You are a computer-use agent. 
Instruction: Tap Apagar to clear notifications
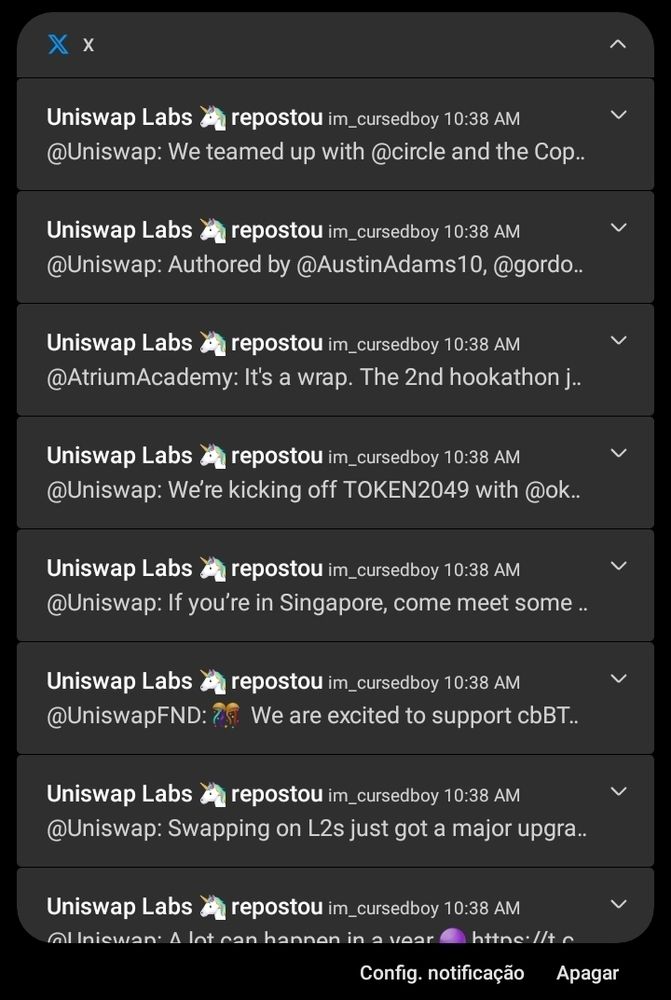click(588, 973)
